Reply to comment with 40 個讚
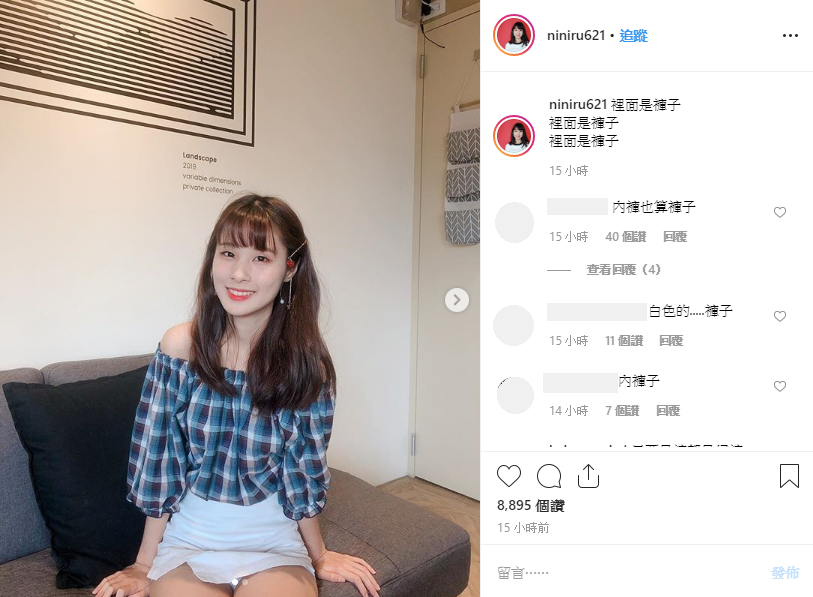The image size is (813, 597). tap(675, 237)
